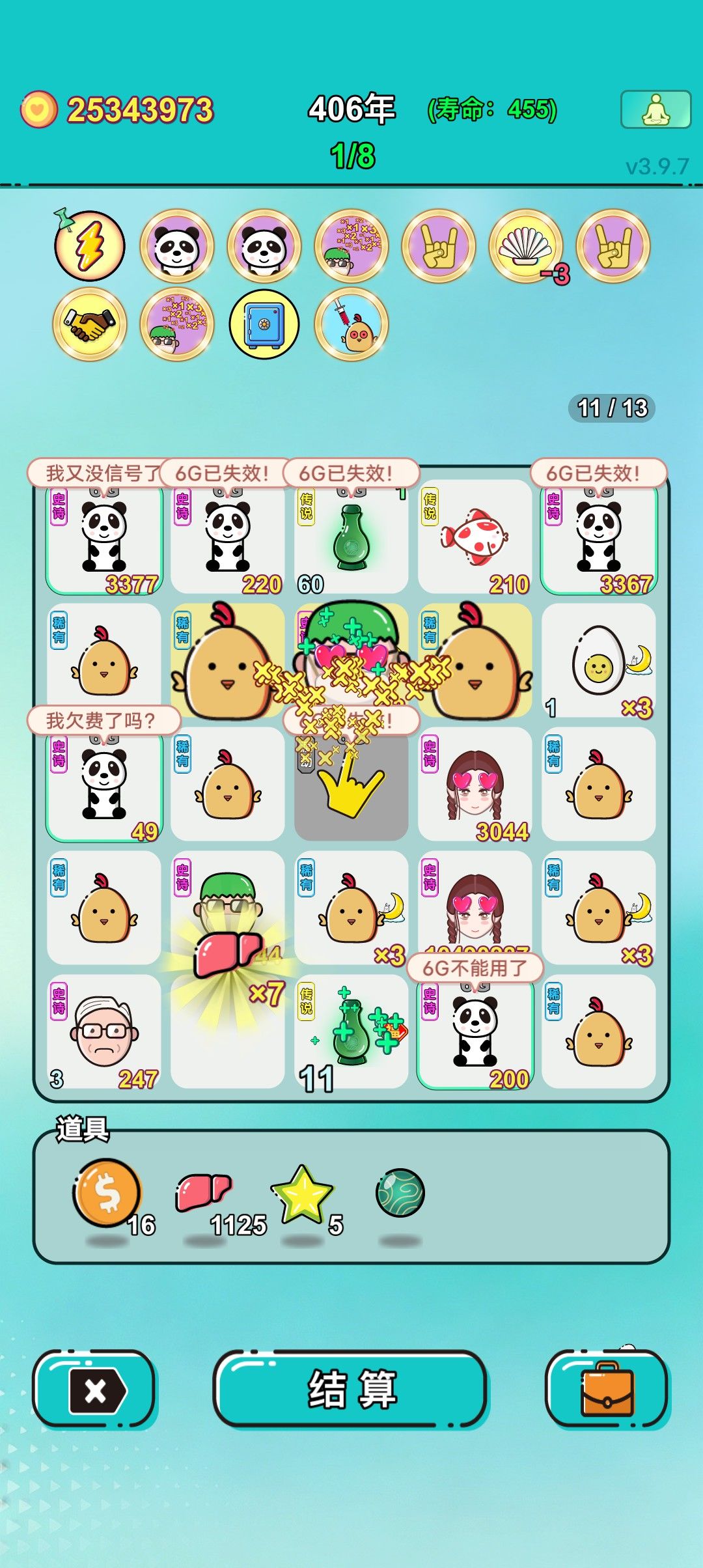The image size is (703, 1568).
Task: Tap the green vase card showing 11
Action: (x=351, y=1032)
